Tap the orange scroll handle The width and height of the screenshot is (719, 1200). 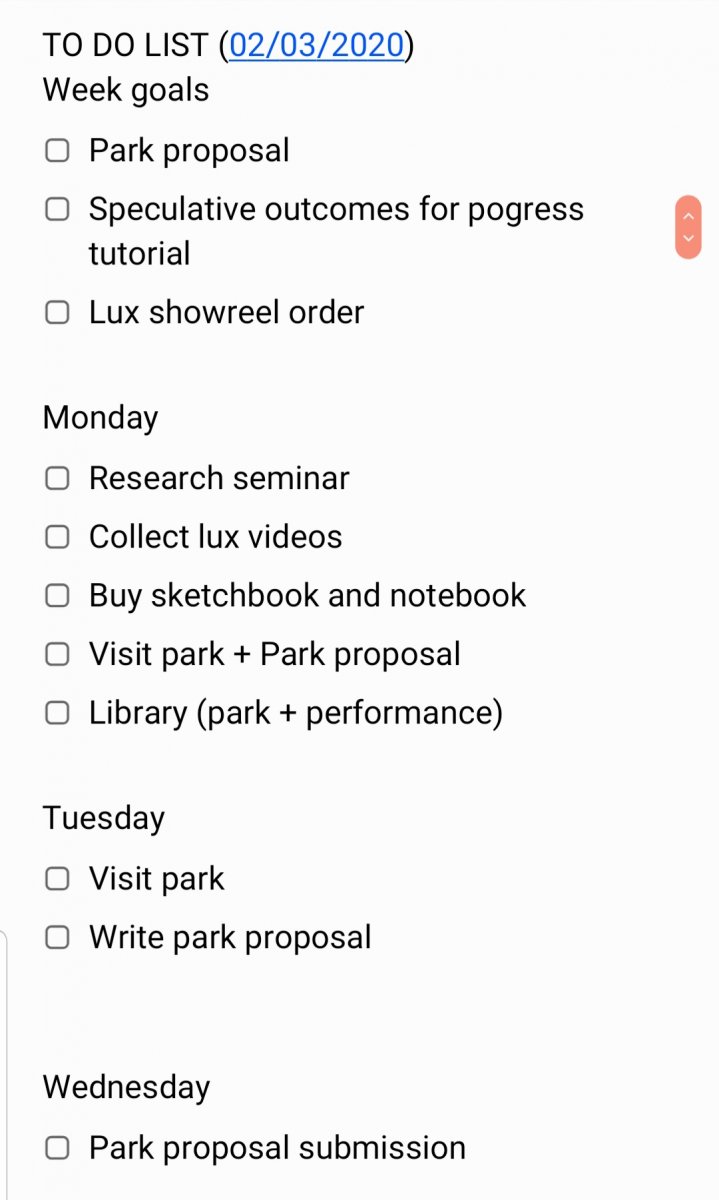(688, 228)
